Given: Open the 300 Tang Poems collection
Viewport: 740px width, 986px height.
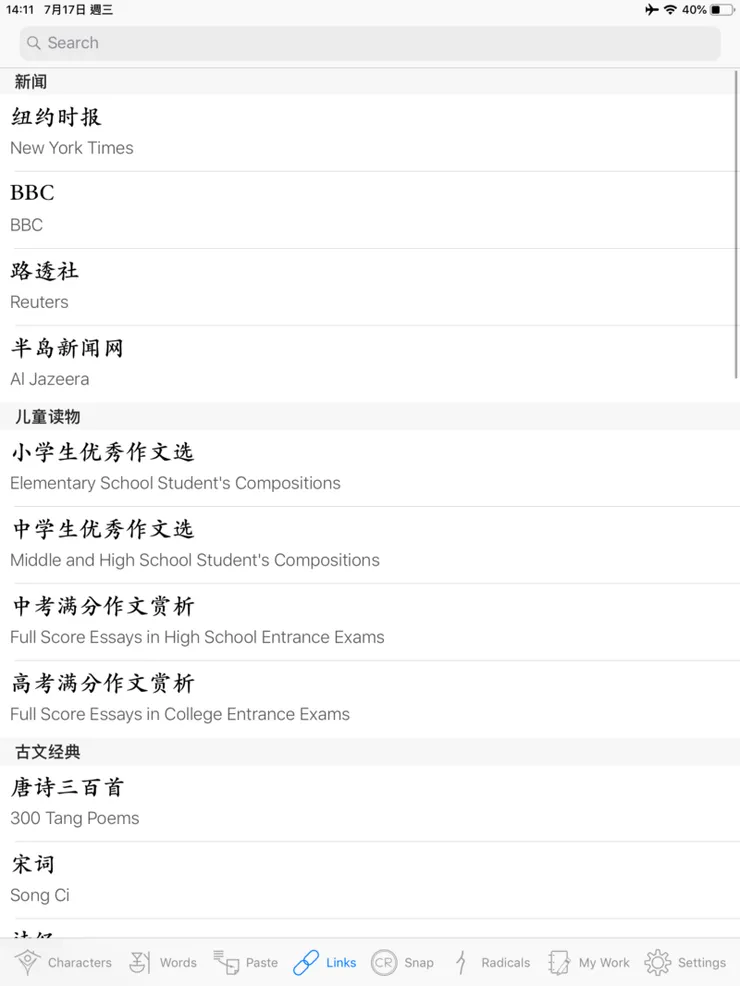Looking at the screenshot, I should click(370, 801).
